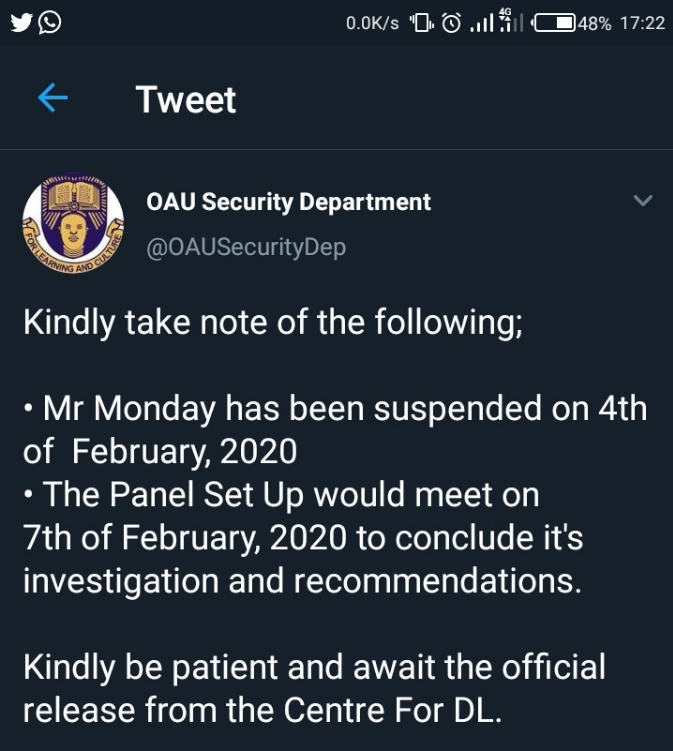Open OAU Security Department profile picture
The width and height of the screenshot is (673, 751).
[x=73, y=227]
